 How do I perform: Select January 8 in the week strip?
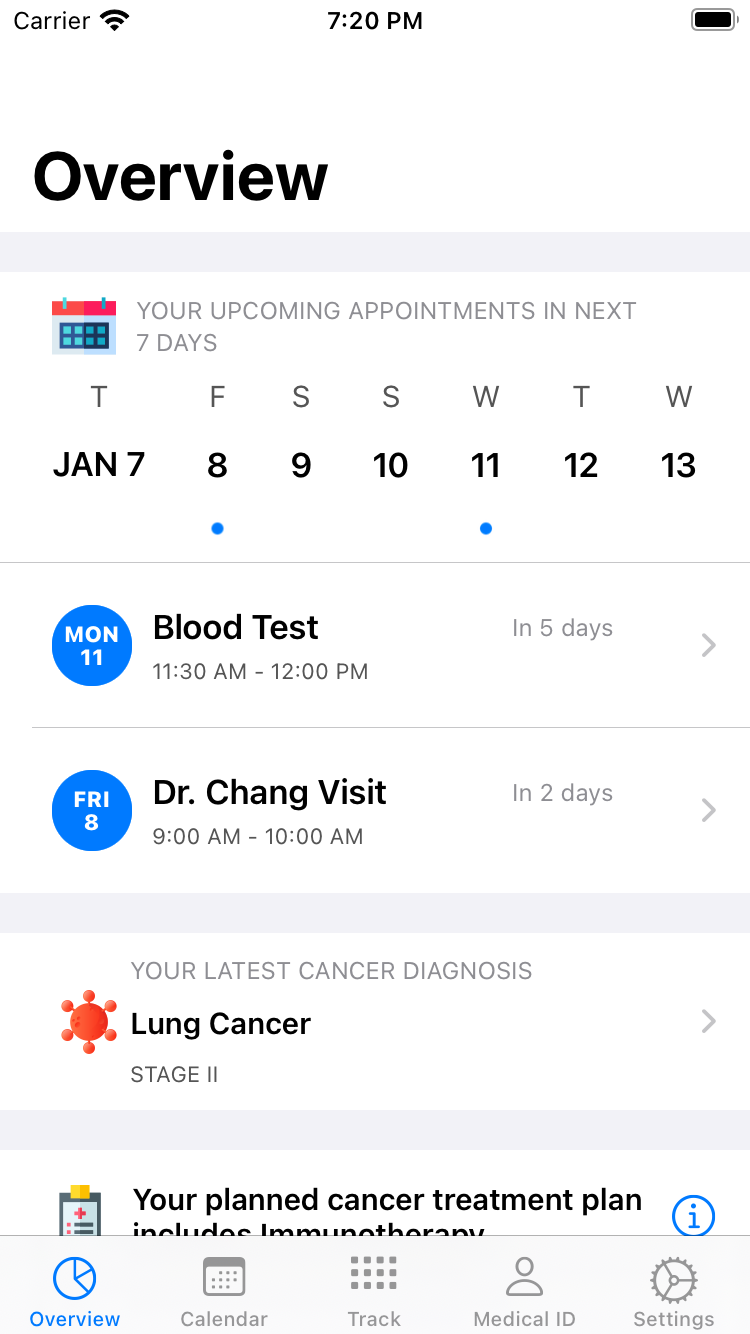tap(217, 464)
